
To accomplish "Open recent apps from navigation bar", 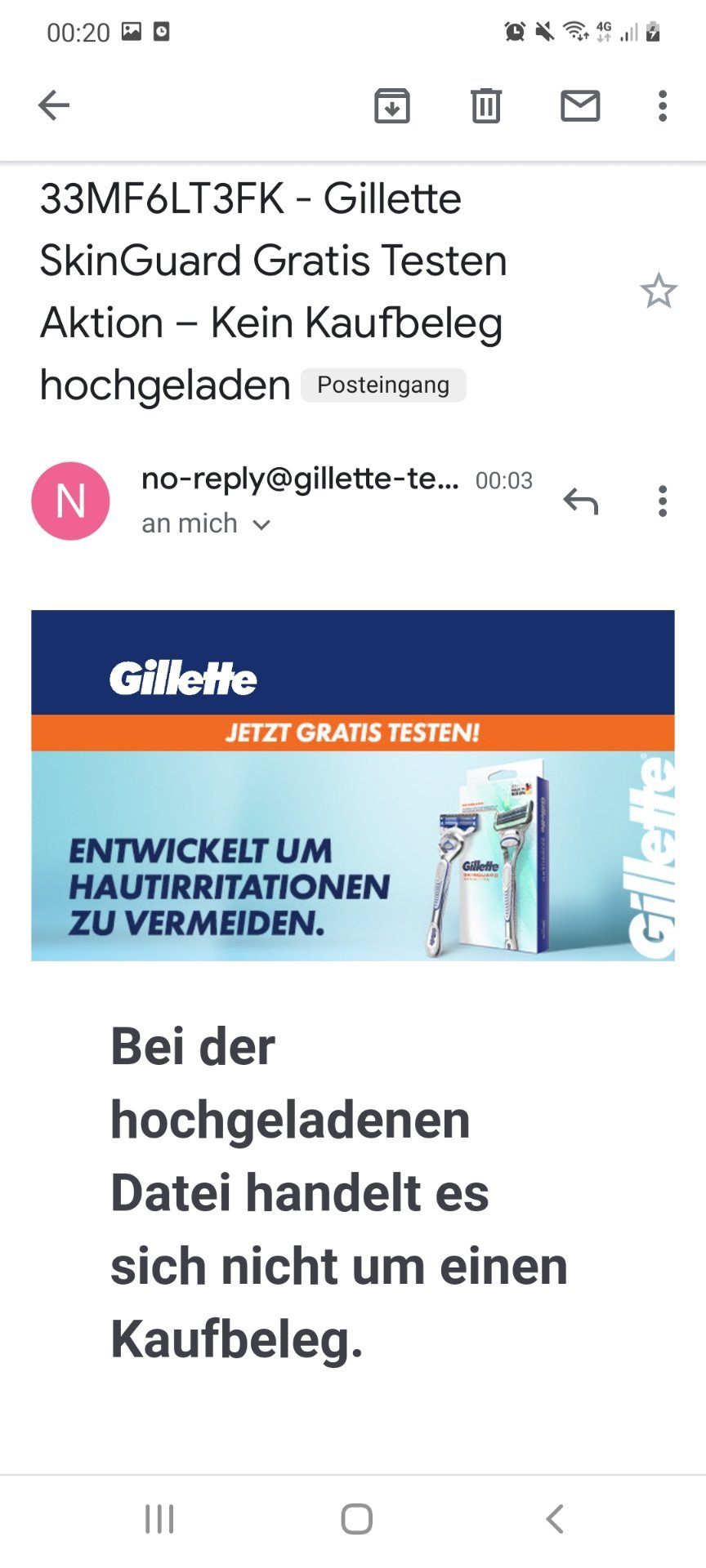I will click(159, 1519).
